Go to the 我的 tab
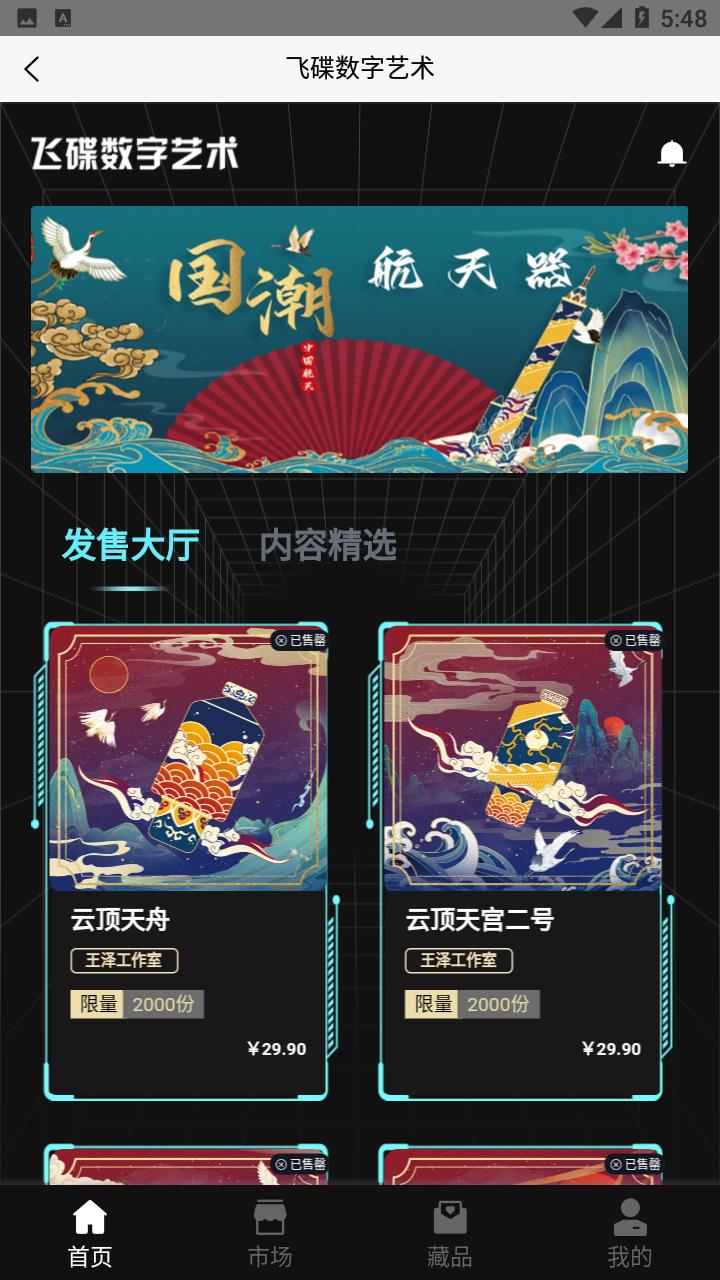This screenshot has height=1280, width=720. 630,1234
